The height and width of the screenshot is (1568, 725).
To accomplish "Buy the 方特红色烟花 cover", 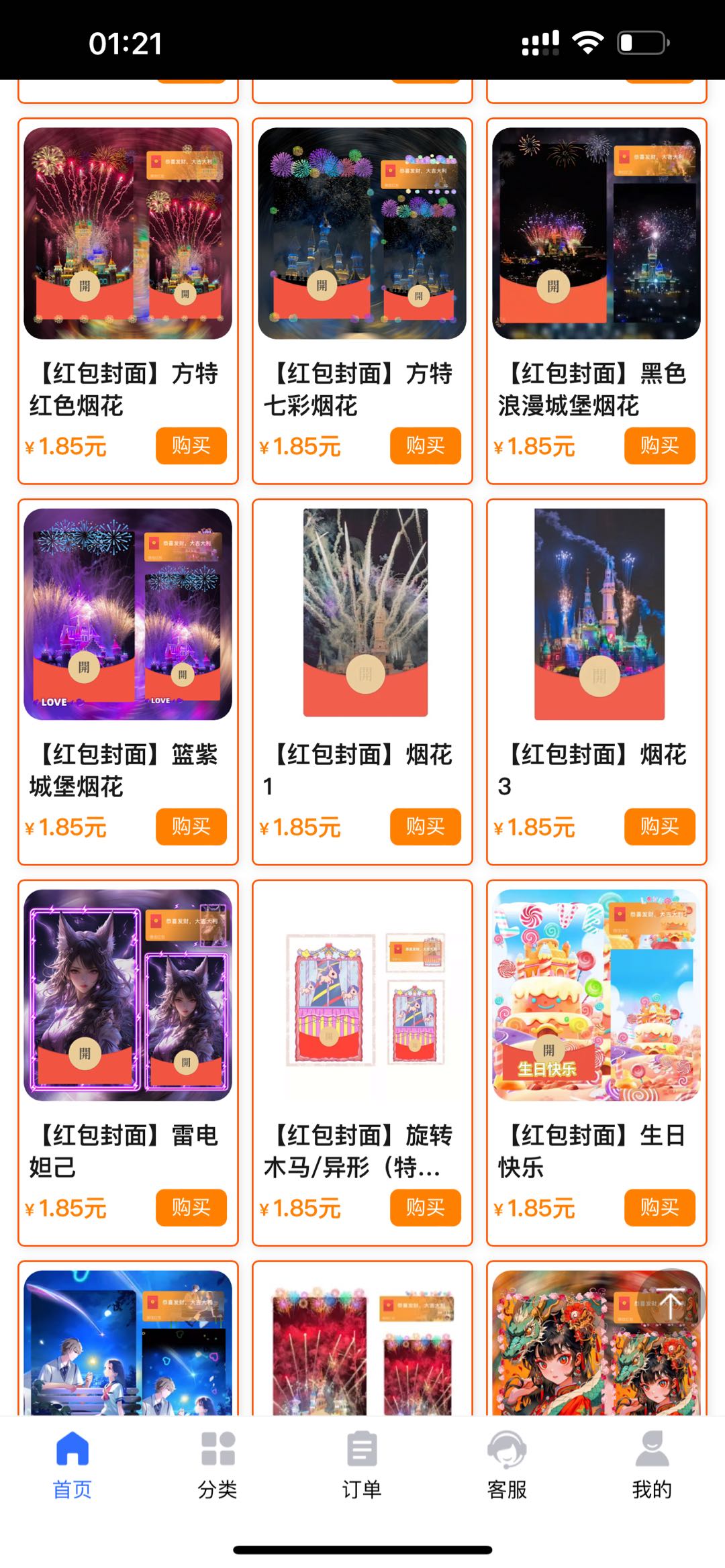I will 191,446.
